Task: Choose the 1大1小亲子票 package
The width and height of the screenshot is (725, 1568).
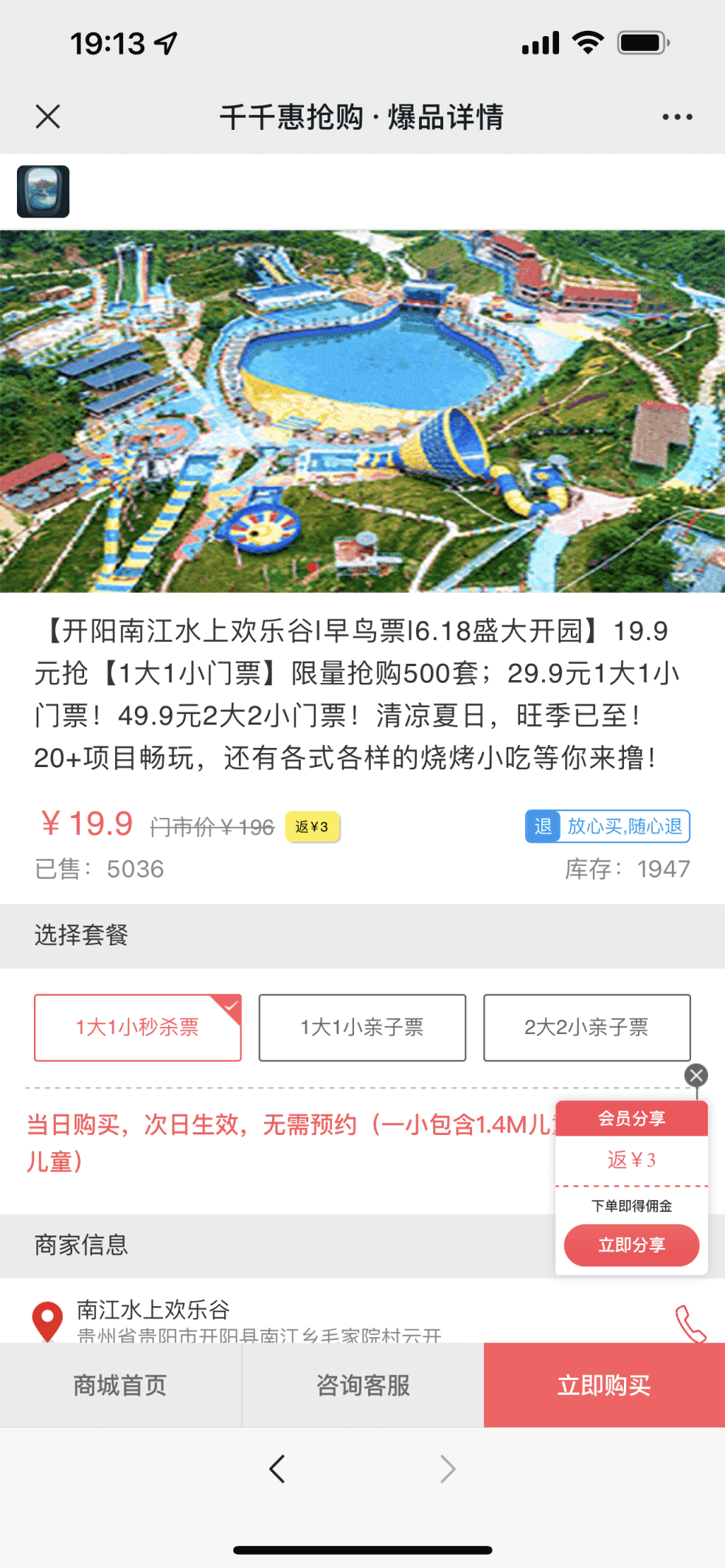Action: pyautogui.click(x=362, y=1027)
